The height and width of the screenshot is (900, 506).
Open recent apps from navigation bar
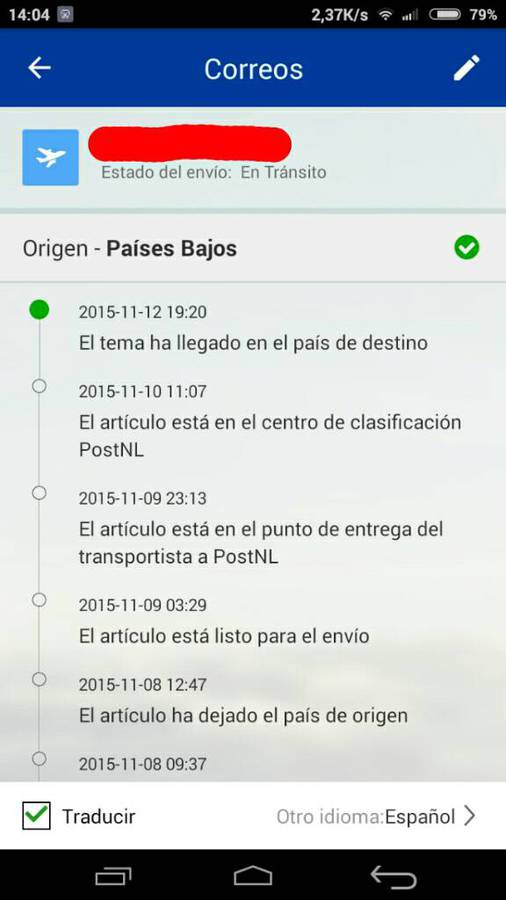[112, 876]
